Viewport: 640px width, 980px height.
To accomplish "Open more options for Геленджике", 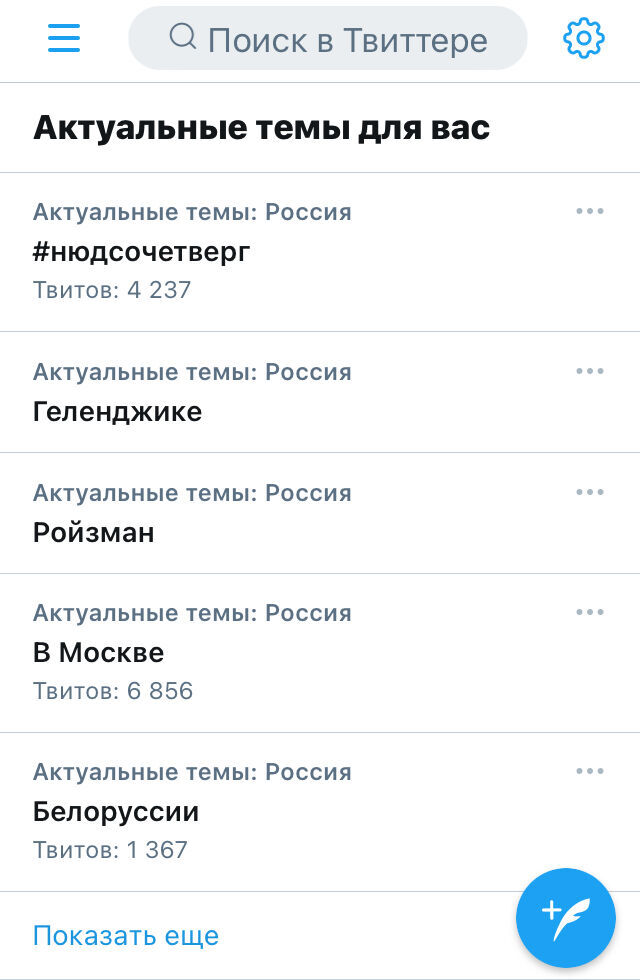I will (590, 371).
